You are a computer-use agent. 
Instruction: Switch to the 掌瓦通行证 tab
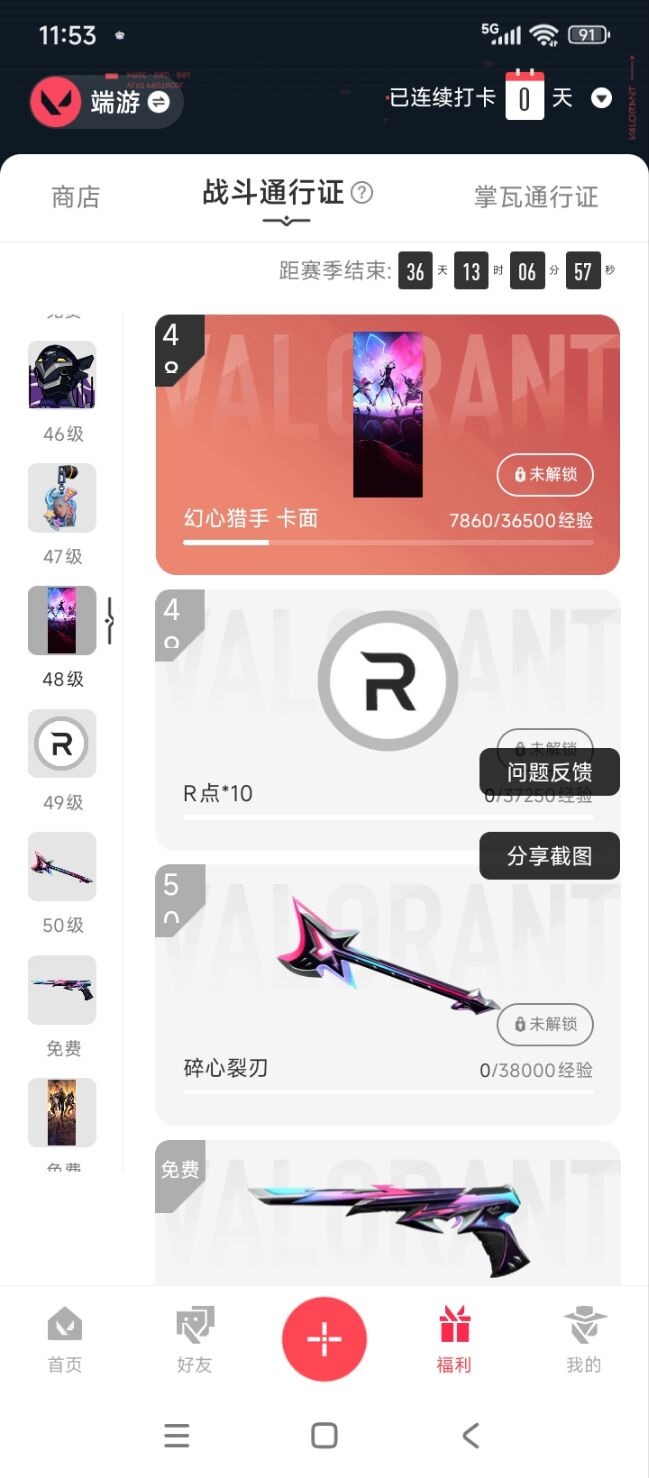536,197
